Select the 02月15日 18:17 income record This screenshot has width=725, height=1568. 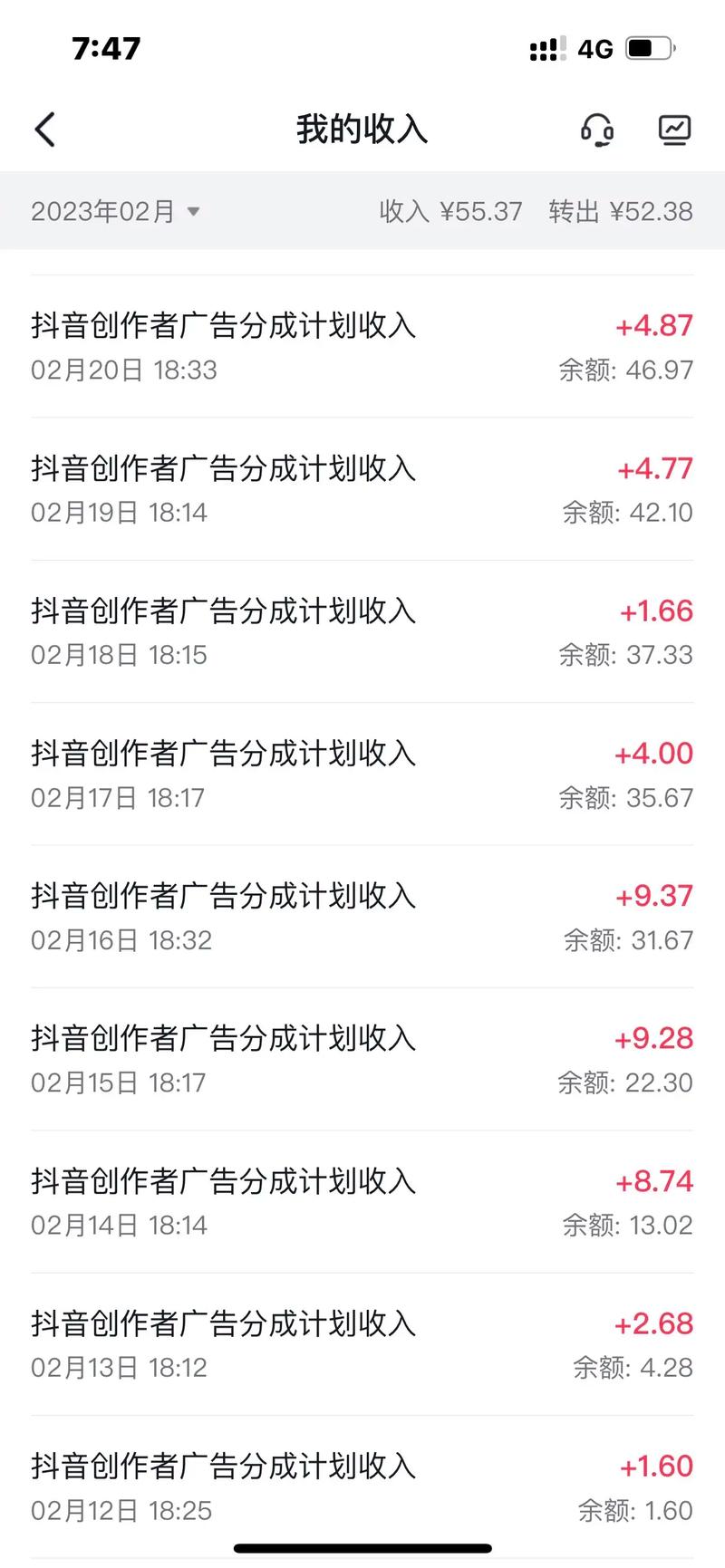[x=362, y=1059]
